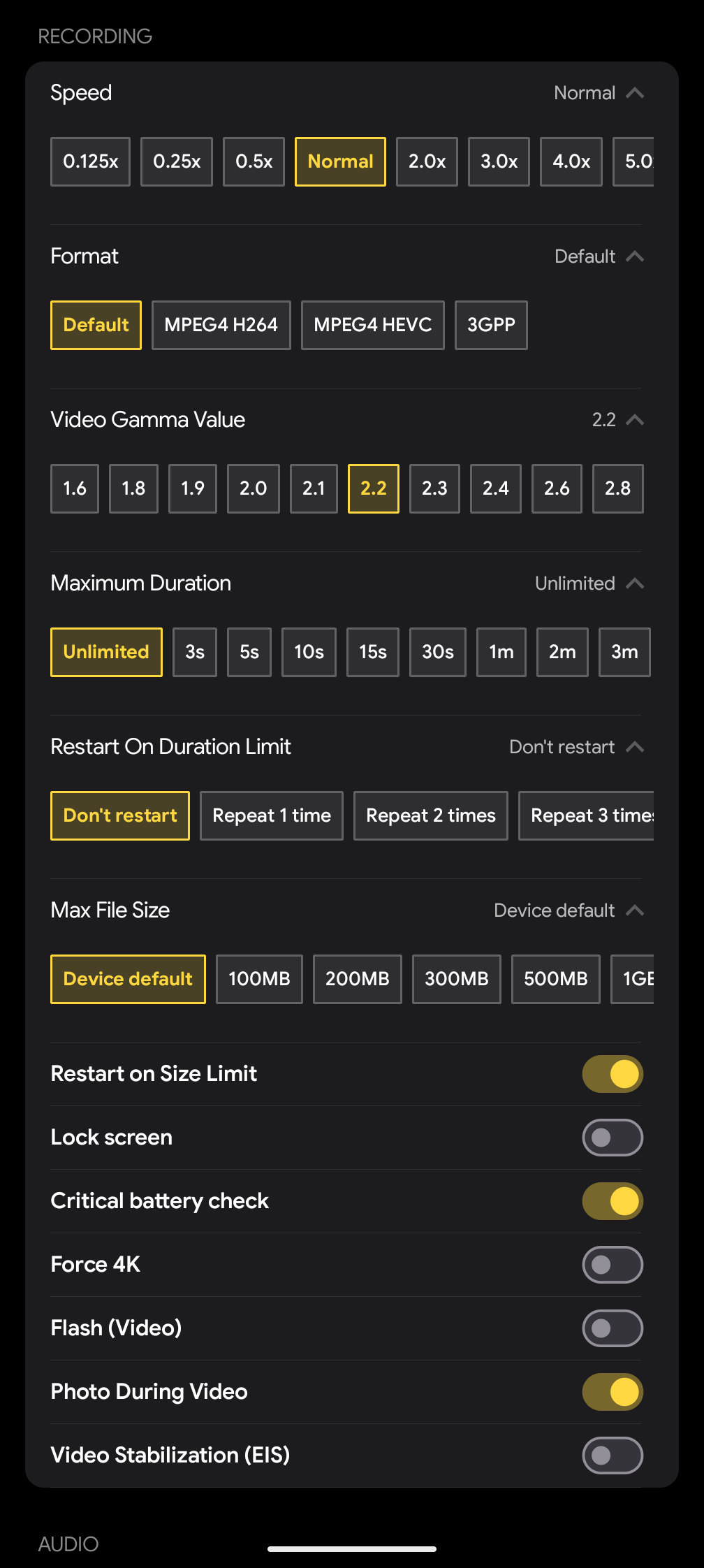Screen dimensions: 704x1568
Task: Select Device default max file size
Action: coord(127,979)
